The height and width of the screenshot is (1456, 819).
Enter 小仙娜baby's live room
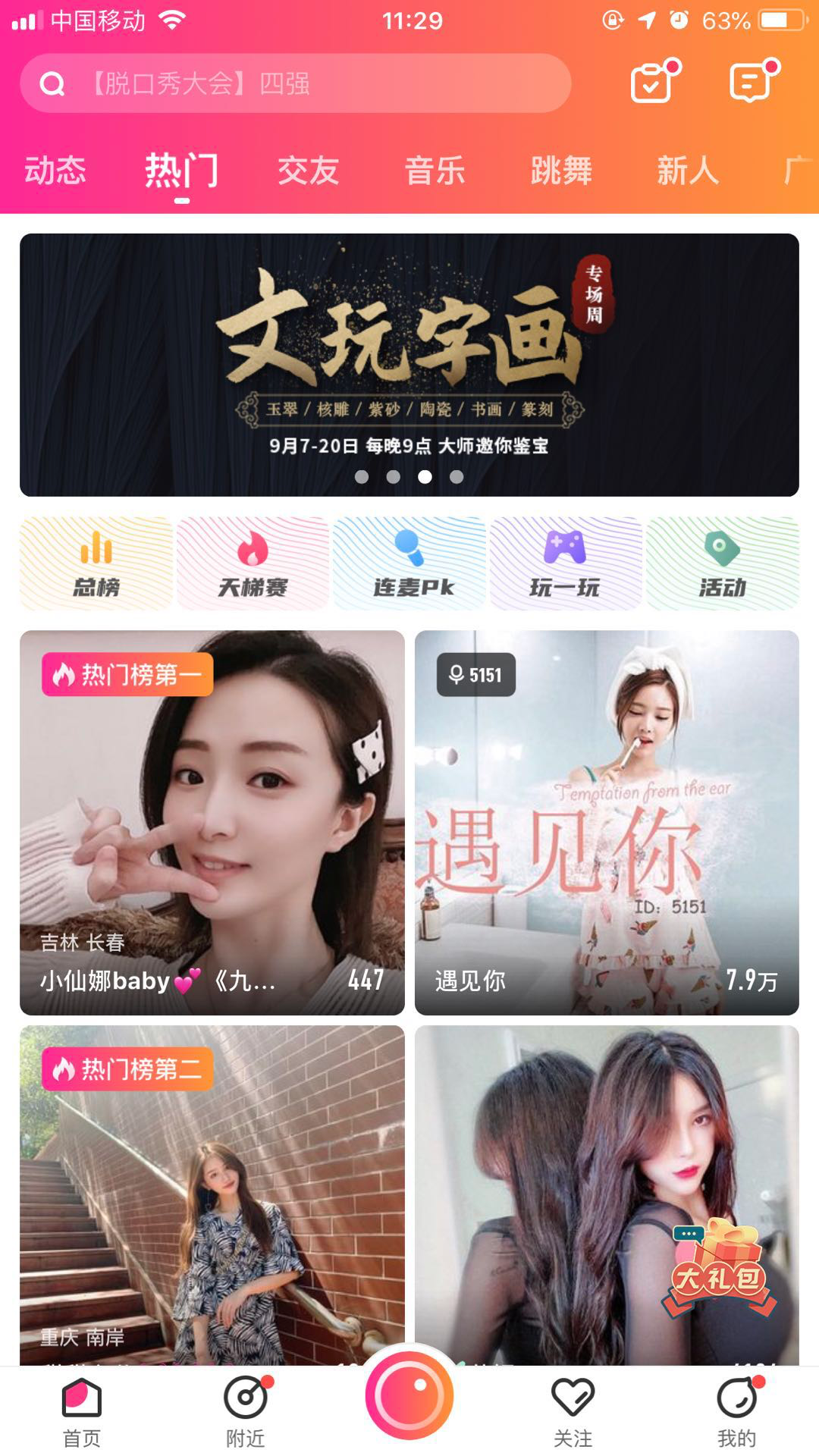[x=212, y=823]
